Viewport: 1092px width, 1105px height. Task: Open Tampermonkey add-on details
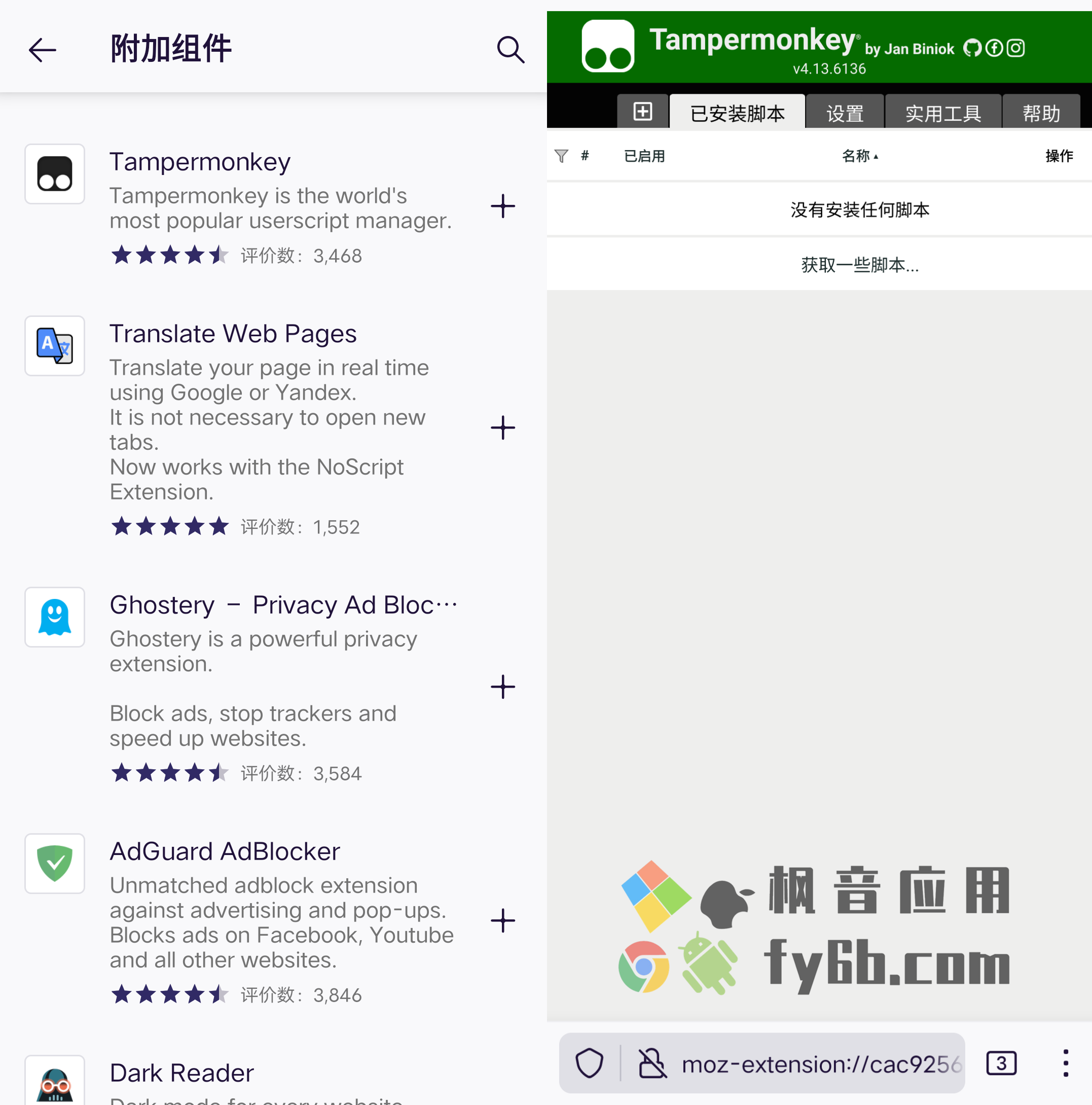[200, 162]
